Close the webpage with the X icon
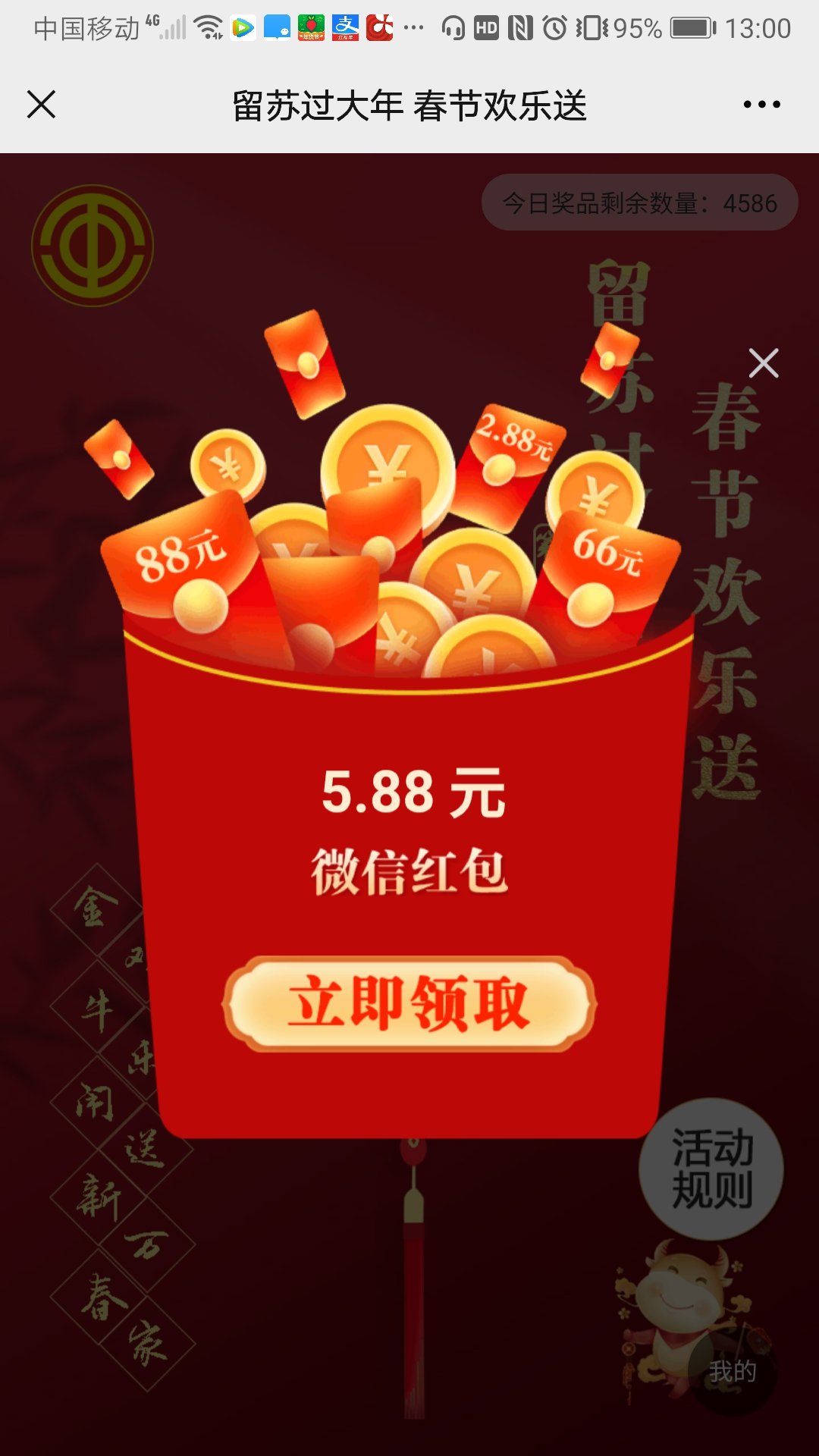This screenshot has width=819, height=1456. click(42, 105)
